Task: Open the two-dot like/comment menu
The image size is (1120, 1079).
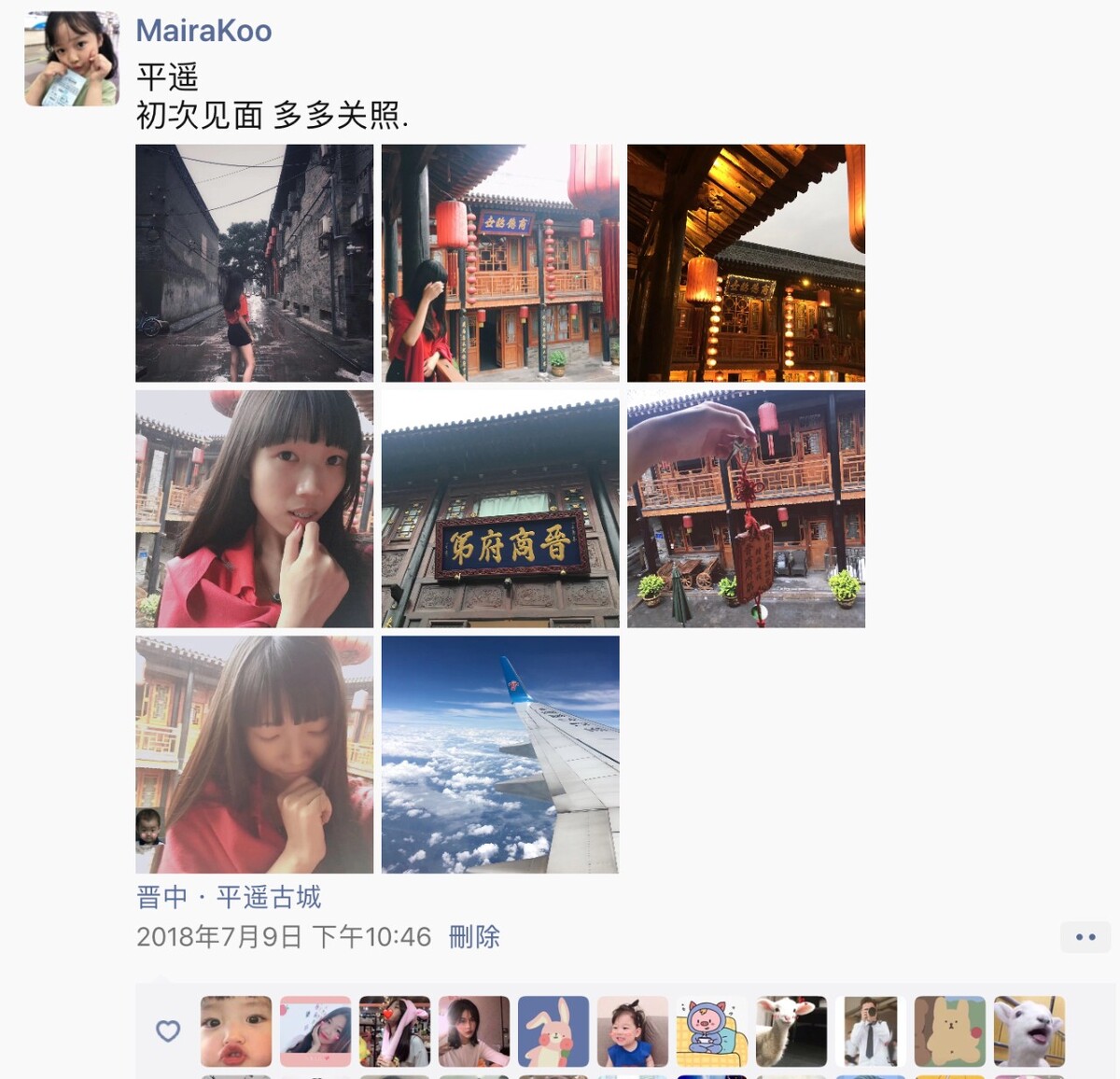Action: pyautogui.click(x=1085, y=936)
